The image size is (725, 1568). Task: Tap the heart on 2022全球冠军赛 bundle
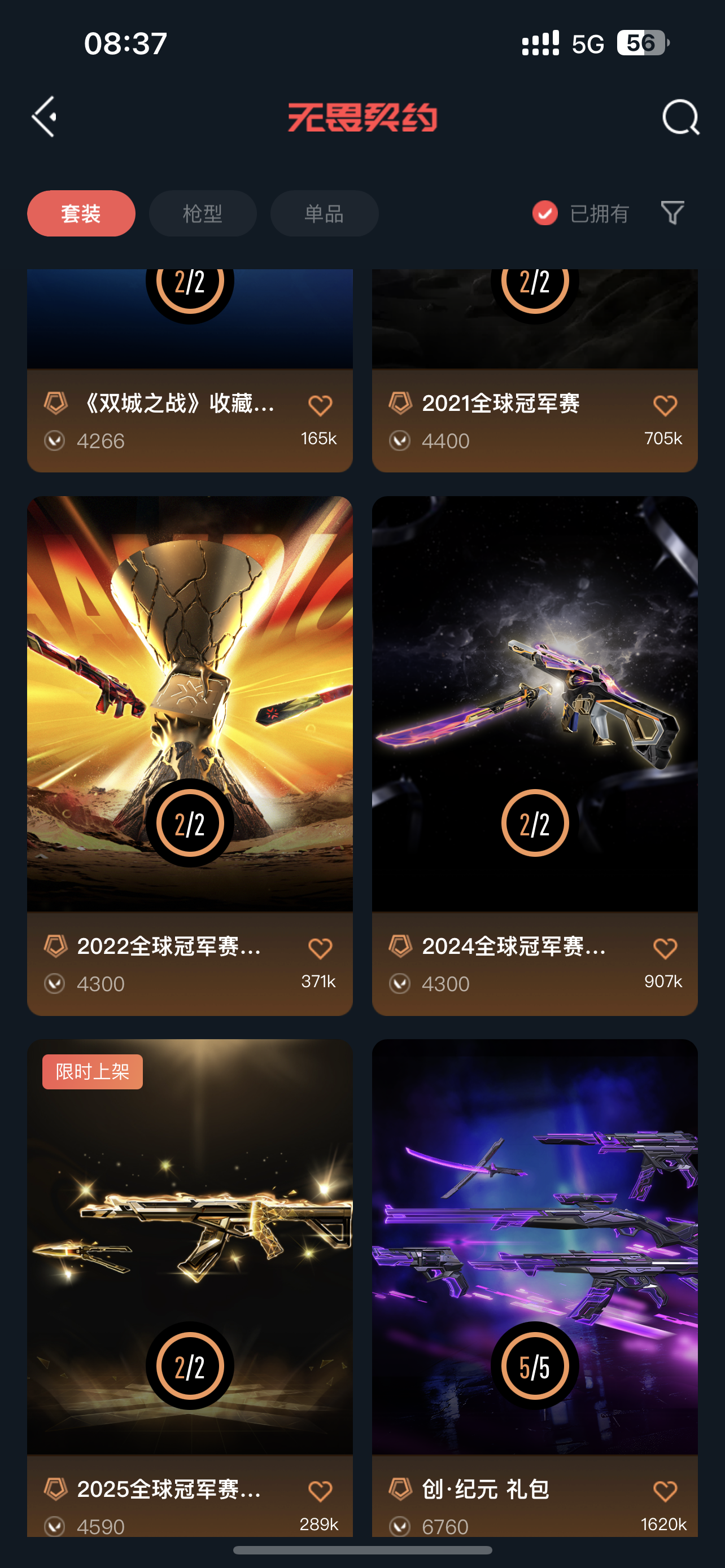pos(320,948)
